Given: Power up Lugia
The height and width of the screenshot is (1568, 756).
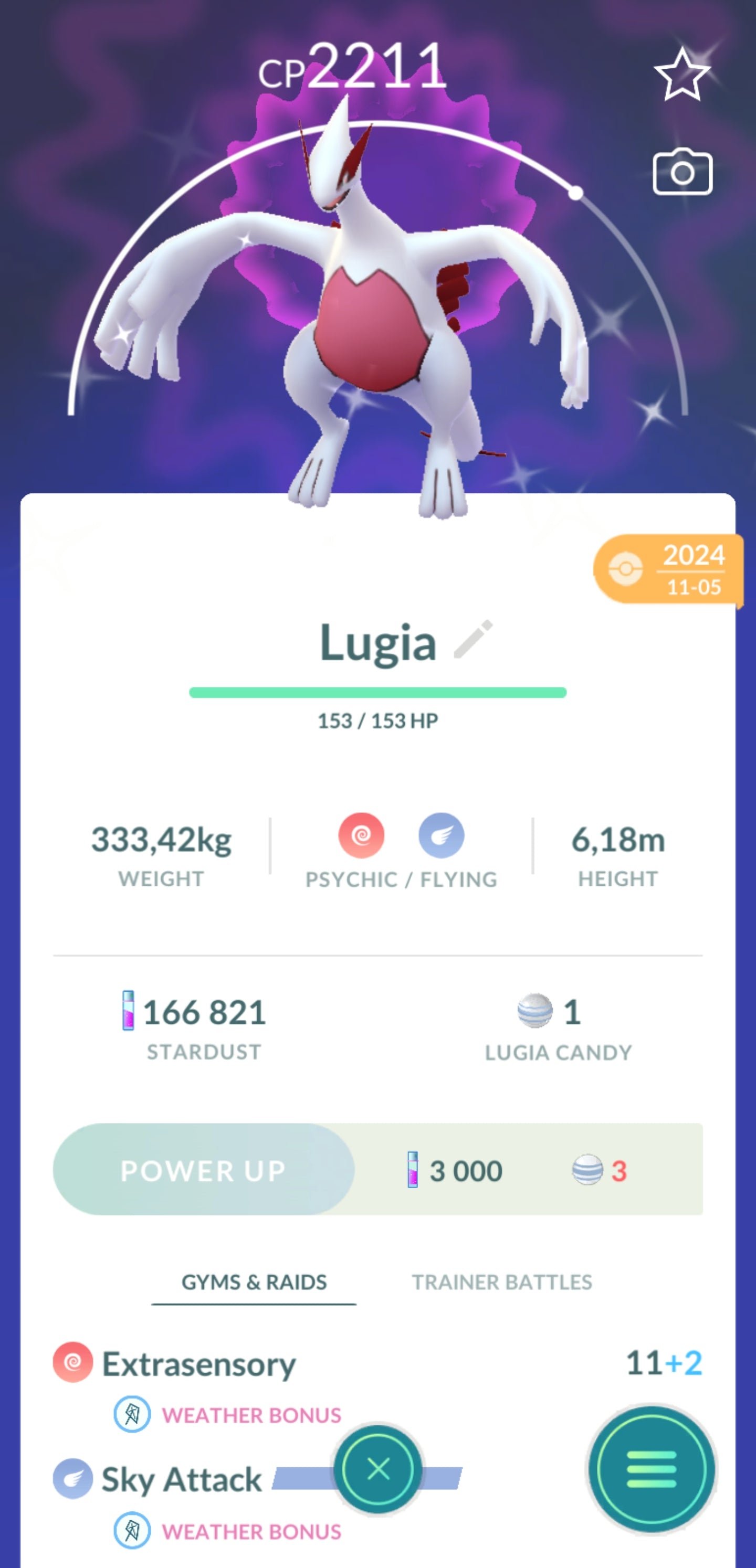Looking at the screenshot, I should (x=204, y=1170).
